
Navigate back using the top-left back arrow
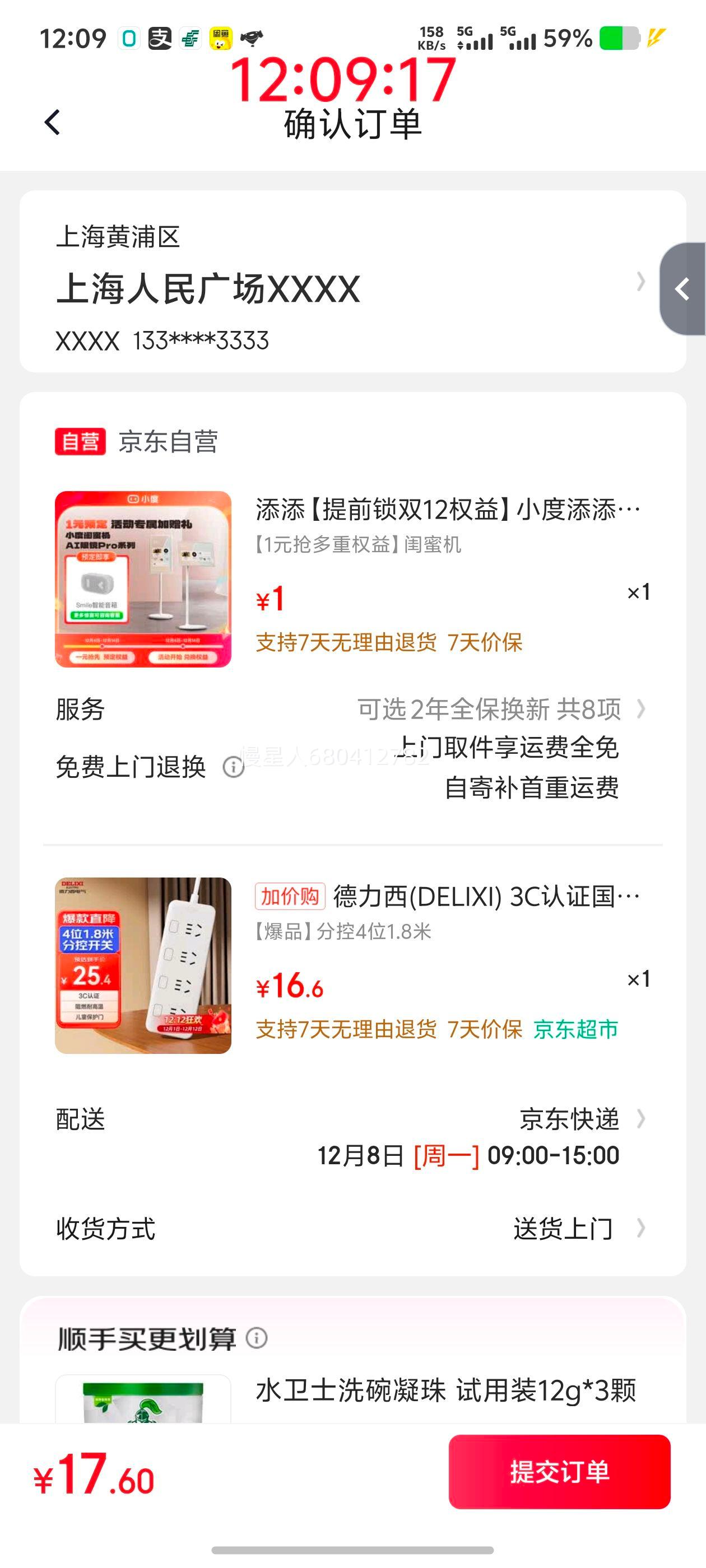51,122
